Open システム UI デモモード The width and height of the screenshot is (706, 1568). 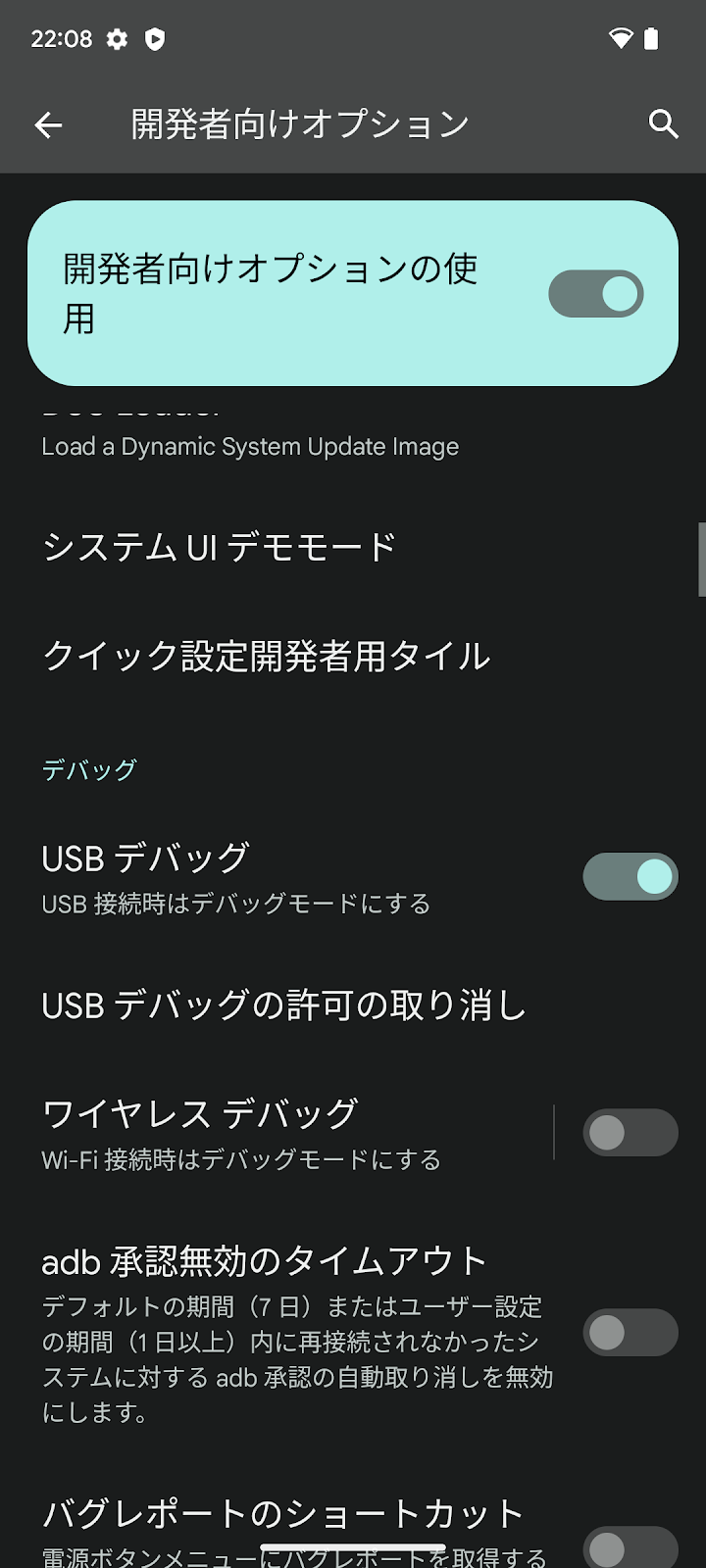353,547
